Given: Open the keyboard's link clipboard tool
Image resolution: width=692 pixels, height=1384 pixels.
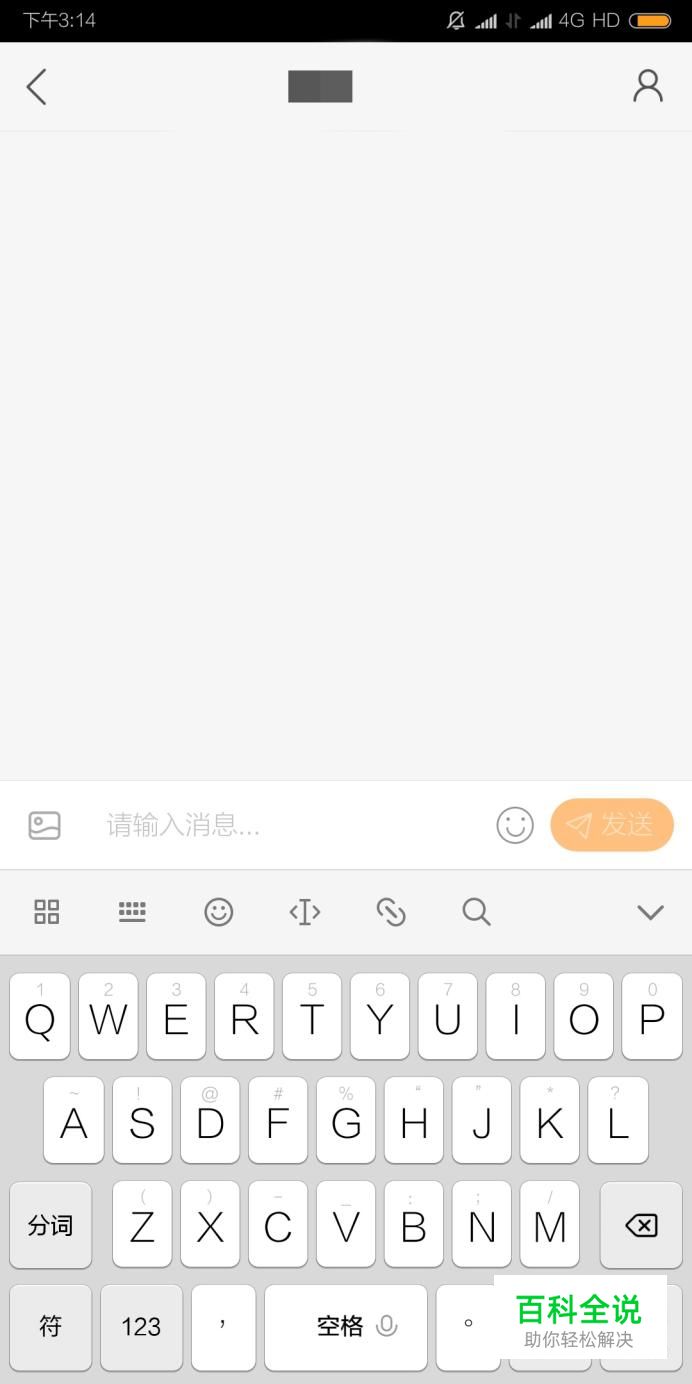Looking at the screenshot, I should [x=390, y=911].
